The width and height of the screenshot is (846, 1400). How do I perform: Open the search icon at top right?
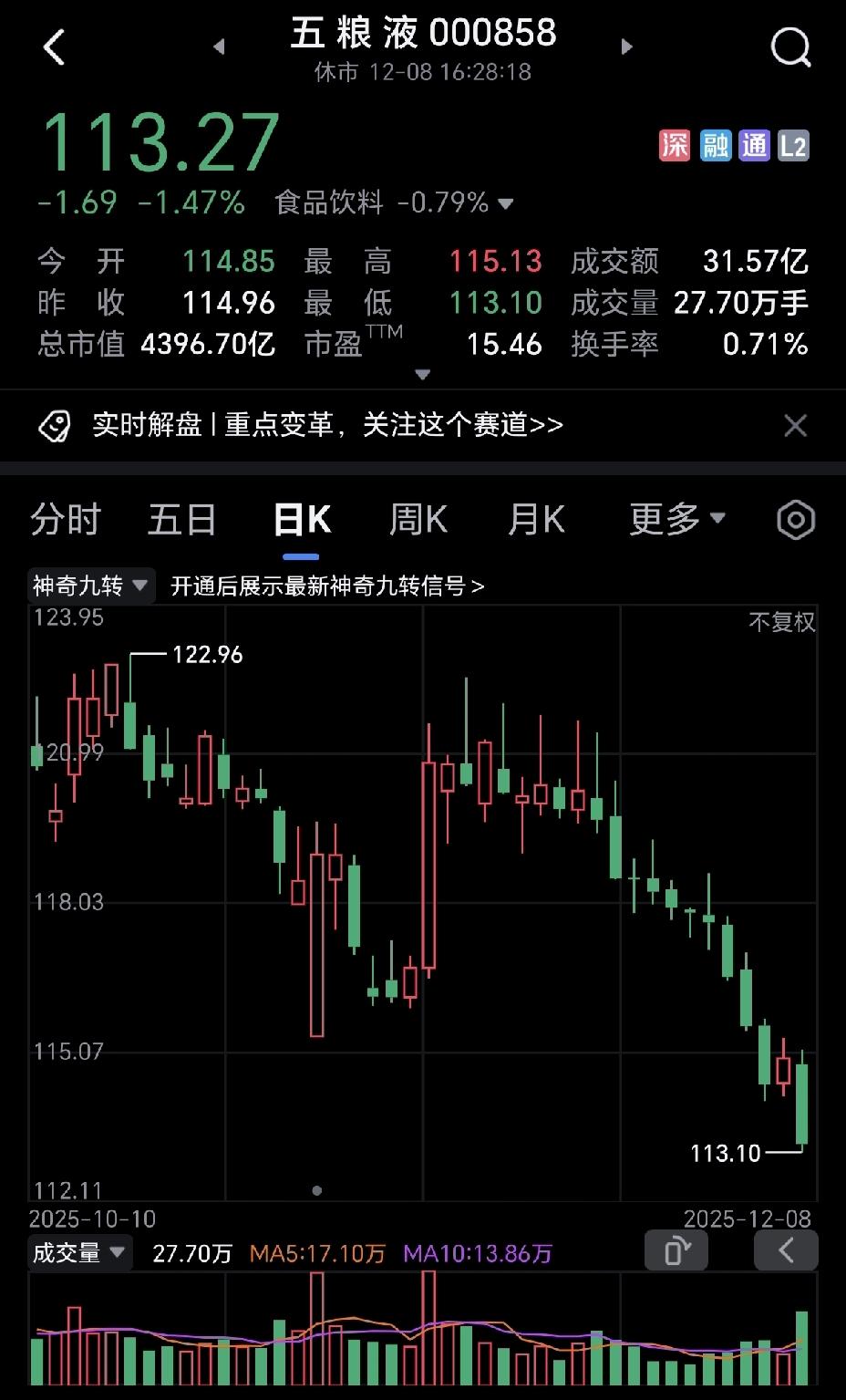click(789, 47)
